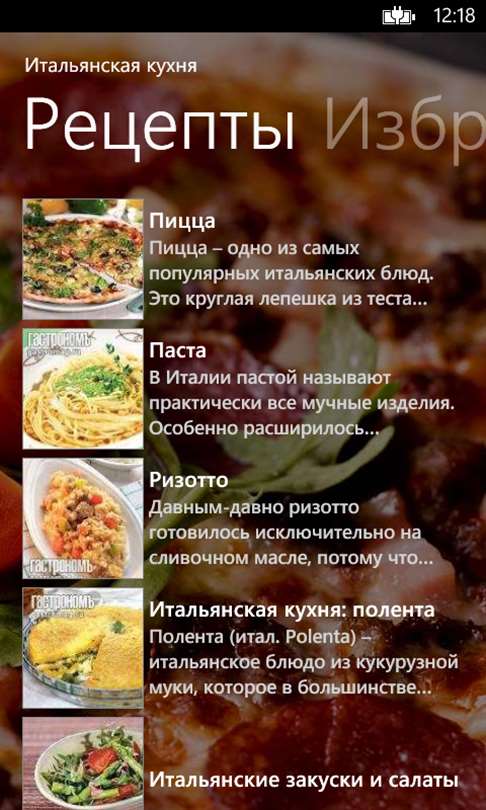486x810 pixels.
Task: Open the Пицца recipes category
Action: (243, 259)
